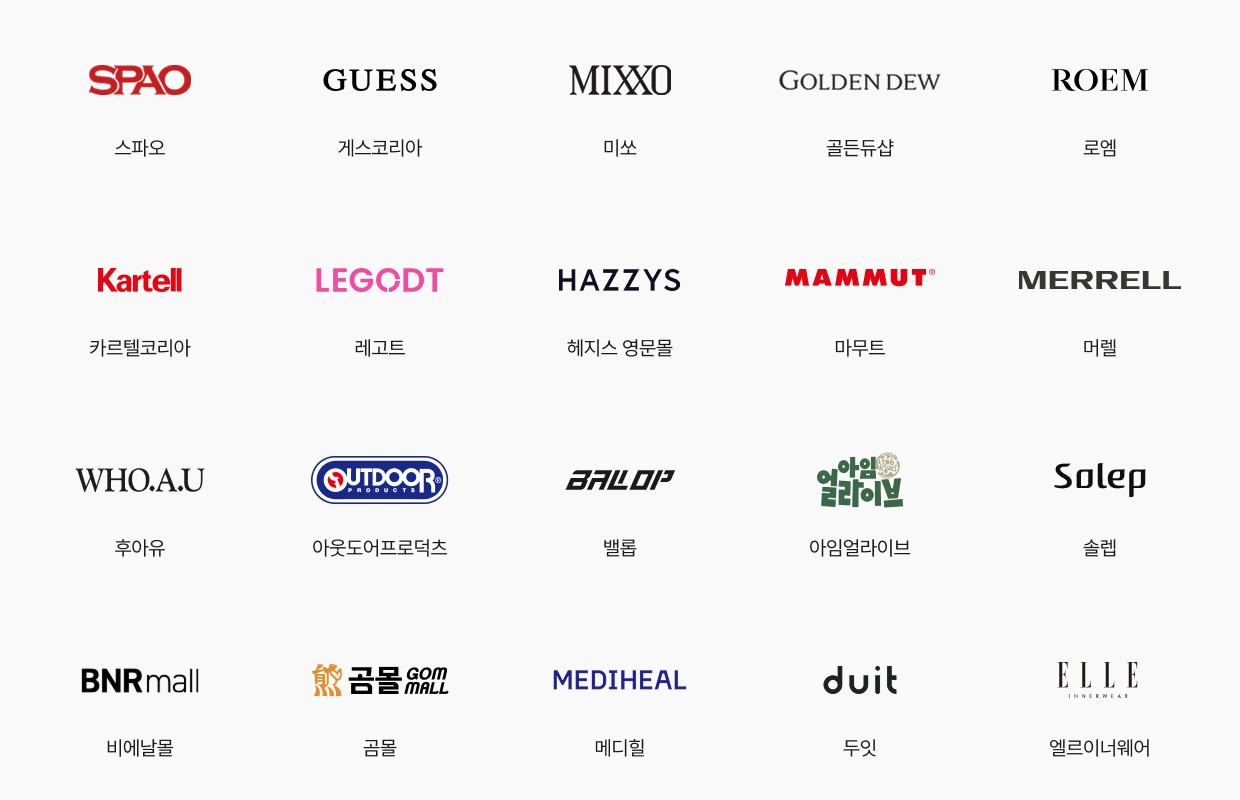
Task: Select the 아임얼라이브 brand tile
Action: click(x=860, y=481)
